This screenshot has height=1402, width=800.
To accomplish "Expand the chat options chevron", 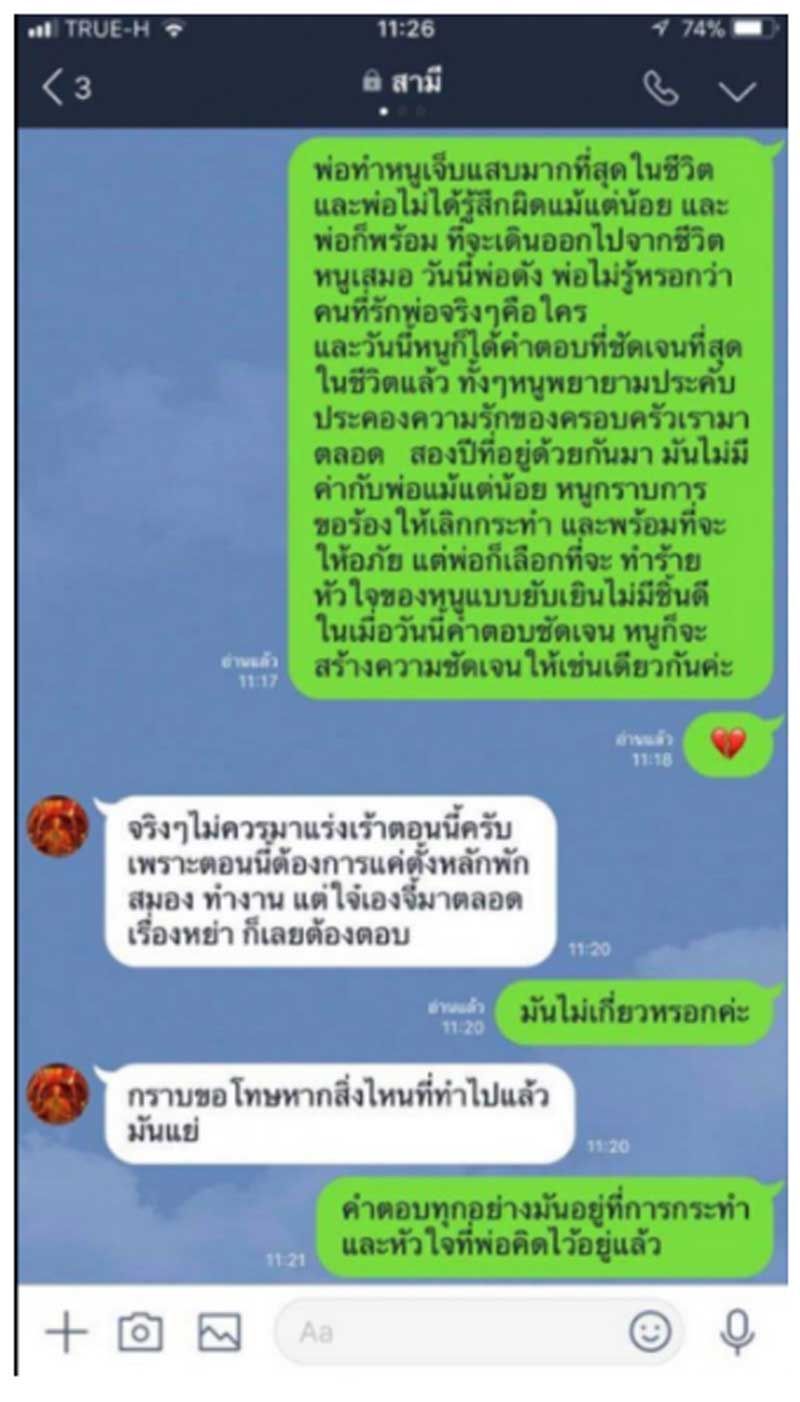I will pos(738,91).
